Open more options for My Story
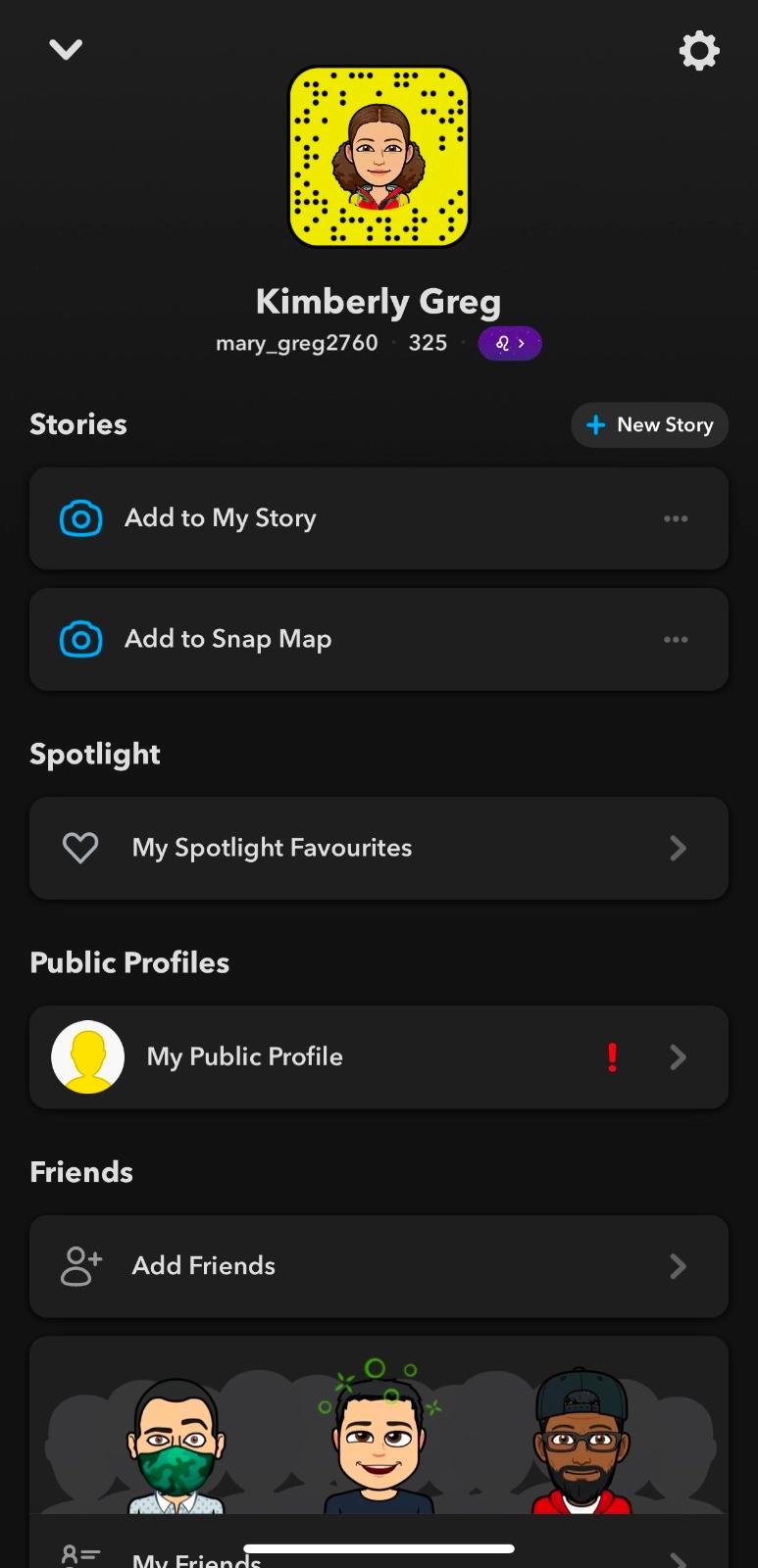This screenshot has width=758, height=1568. pos(676,518)
